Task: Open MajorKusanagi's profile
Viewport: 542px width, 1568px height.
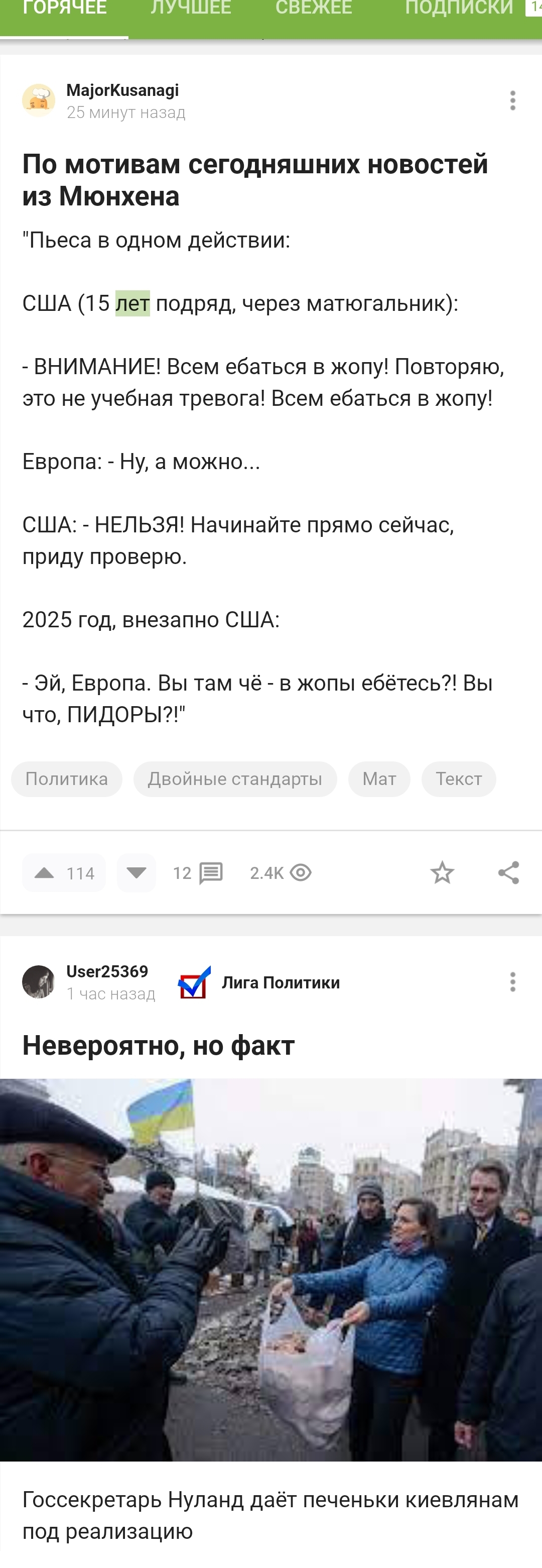Action: (x=121, y=90)
